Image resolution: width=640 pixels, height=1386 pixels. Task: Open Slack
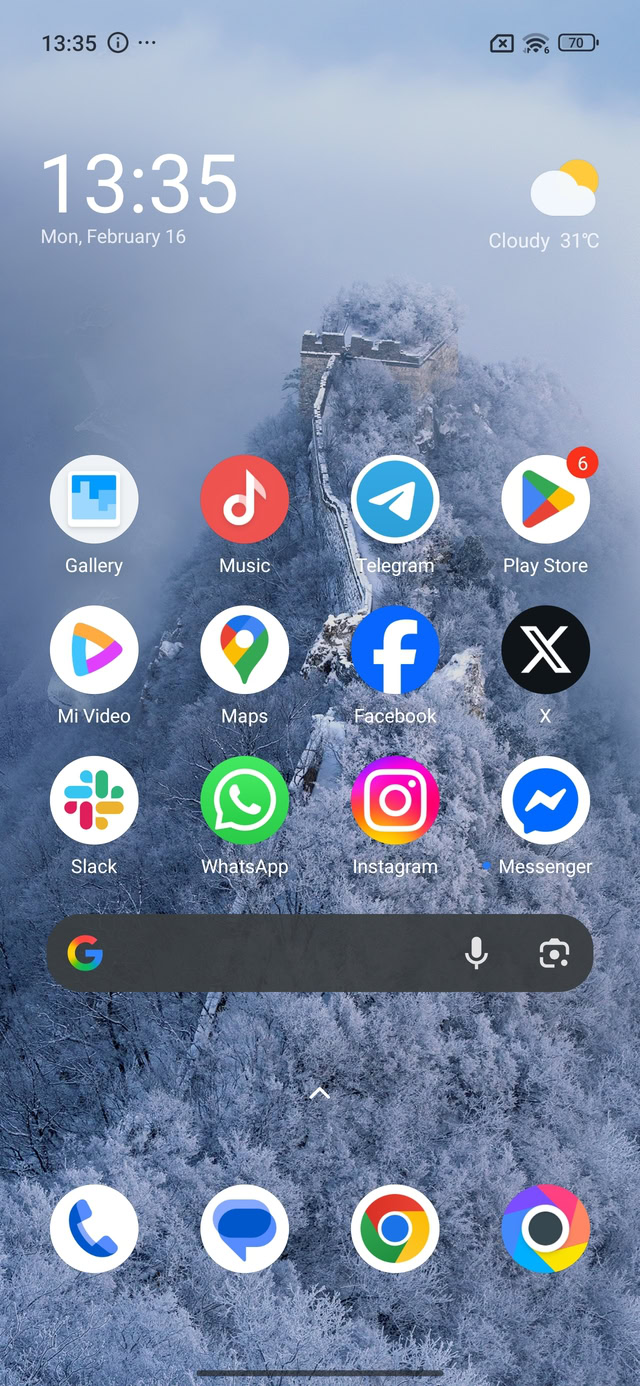click(94, 801)
